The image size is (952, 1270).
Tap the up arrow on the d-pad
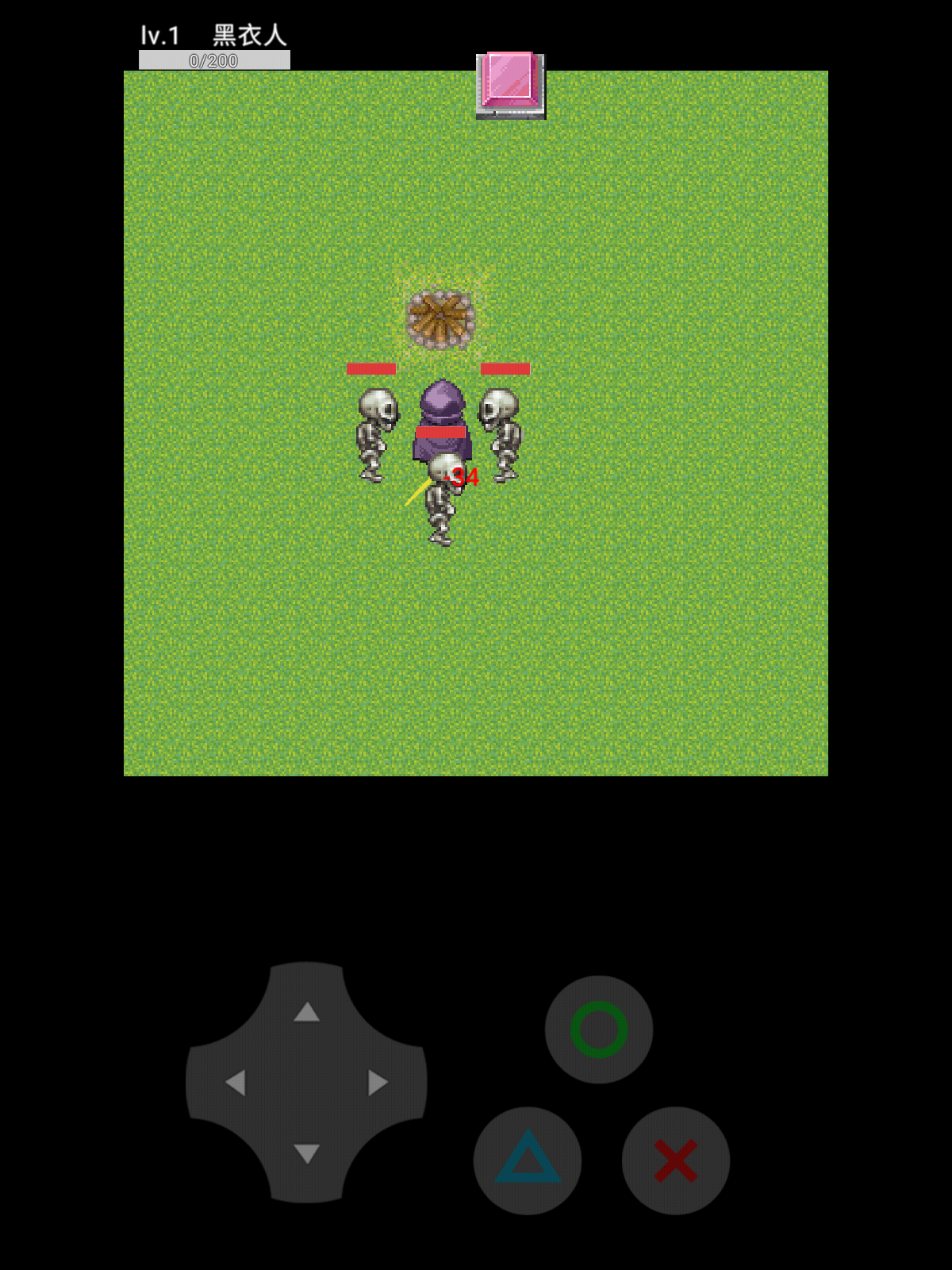306,1012
